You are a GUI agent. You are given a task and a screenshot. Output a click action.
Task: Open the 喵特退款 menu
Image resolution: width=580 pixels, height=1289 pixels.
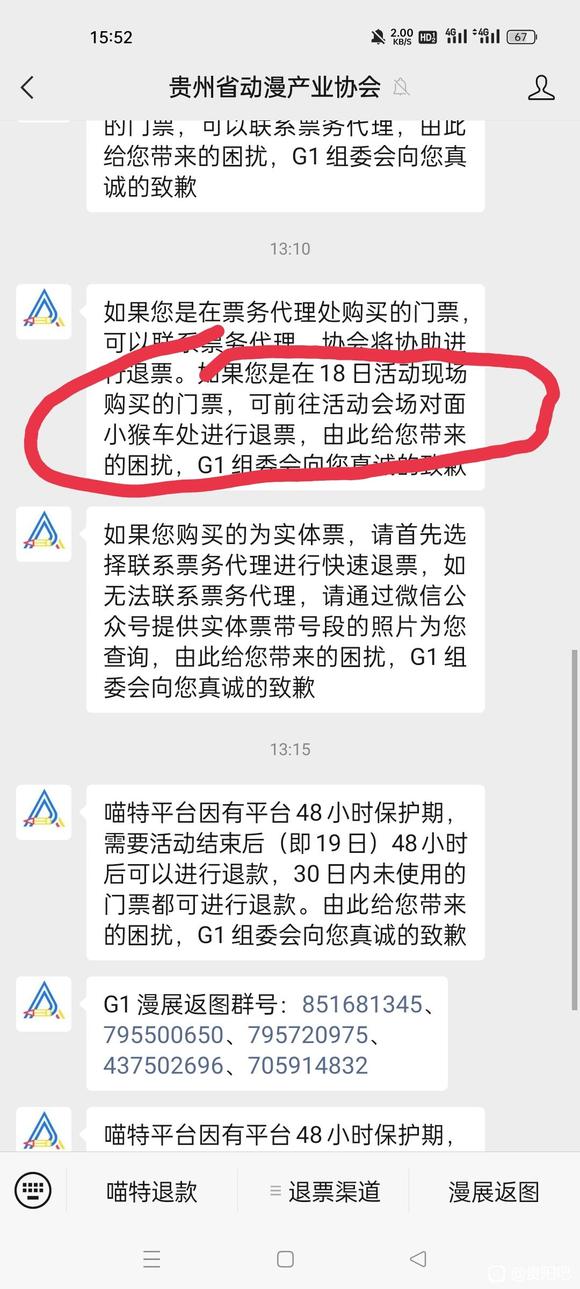pos(152,1191)
